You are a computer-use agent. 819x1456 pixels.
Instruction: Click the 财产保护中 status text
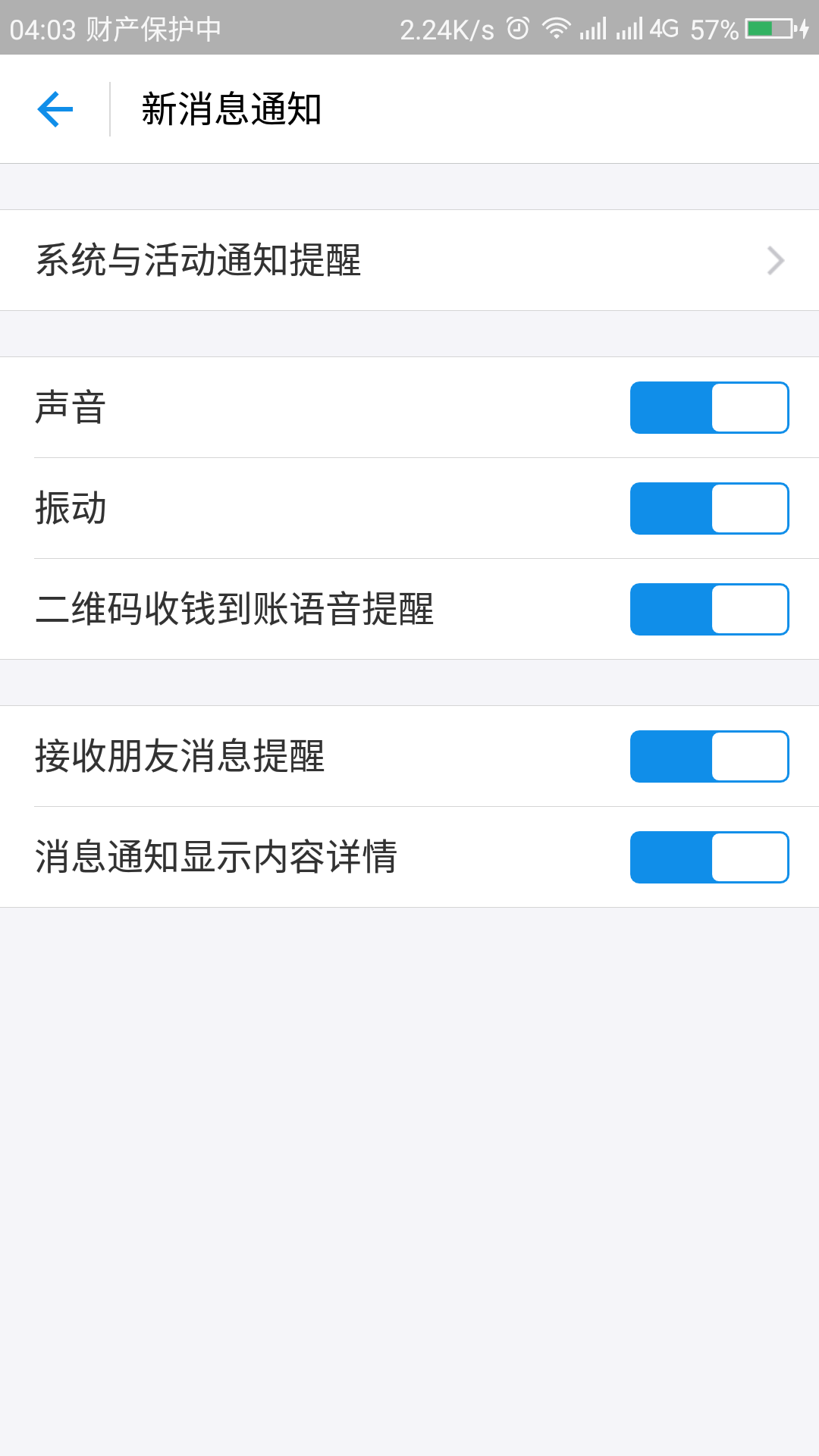click(x=152, y=28)
